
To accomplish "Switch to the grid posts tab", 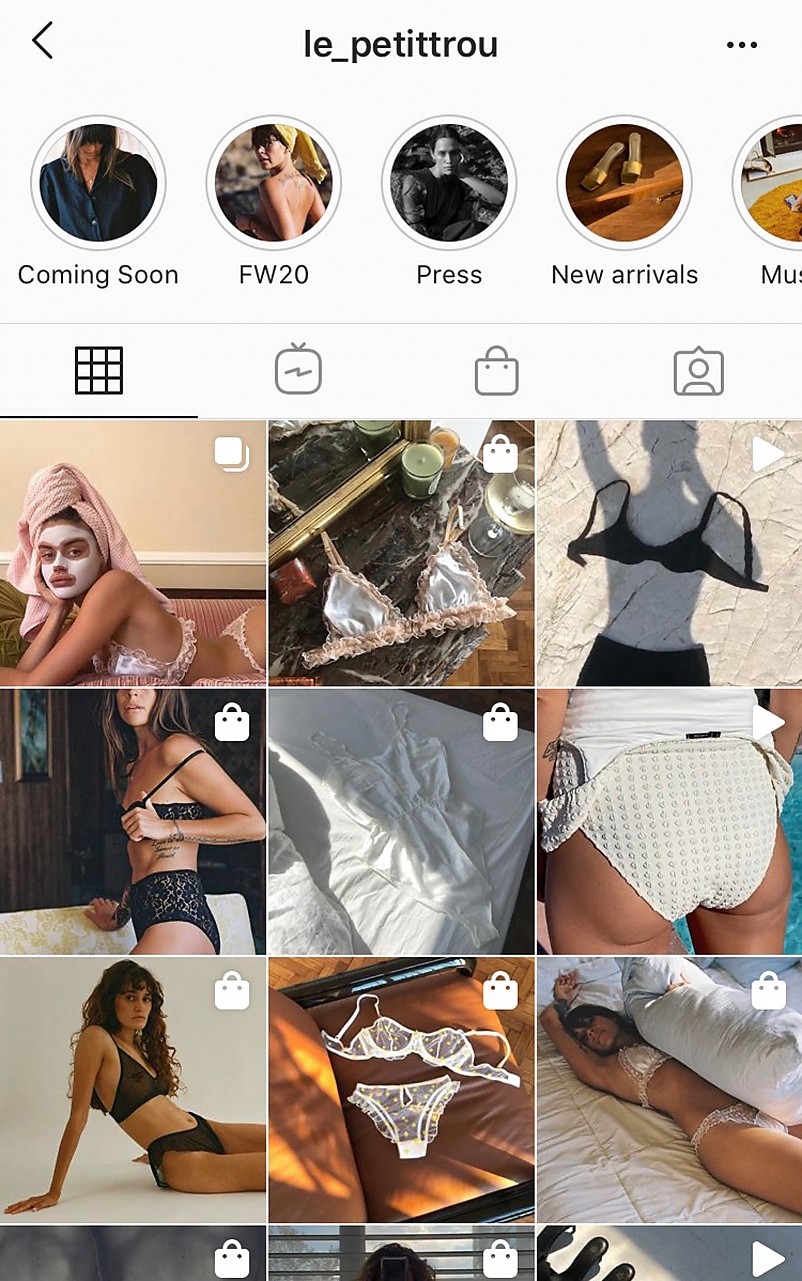I will [99, 371].
